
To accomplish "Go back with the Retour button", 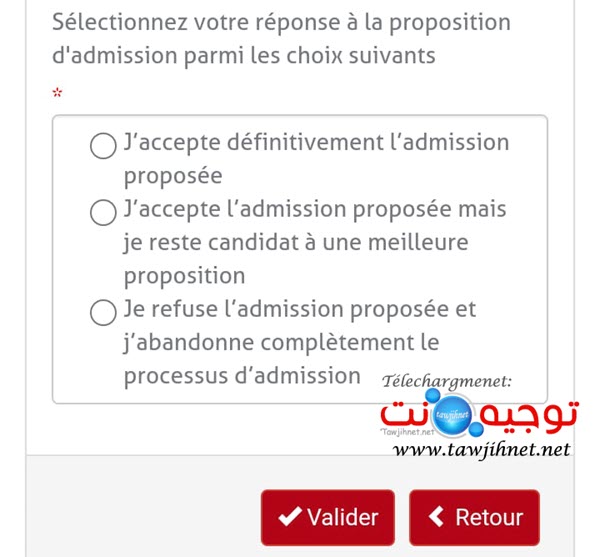I will [474, 517].
